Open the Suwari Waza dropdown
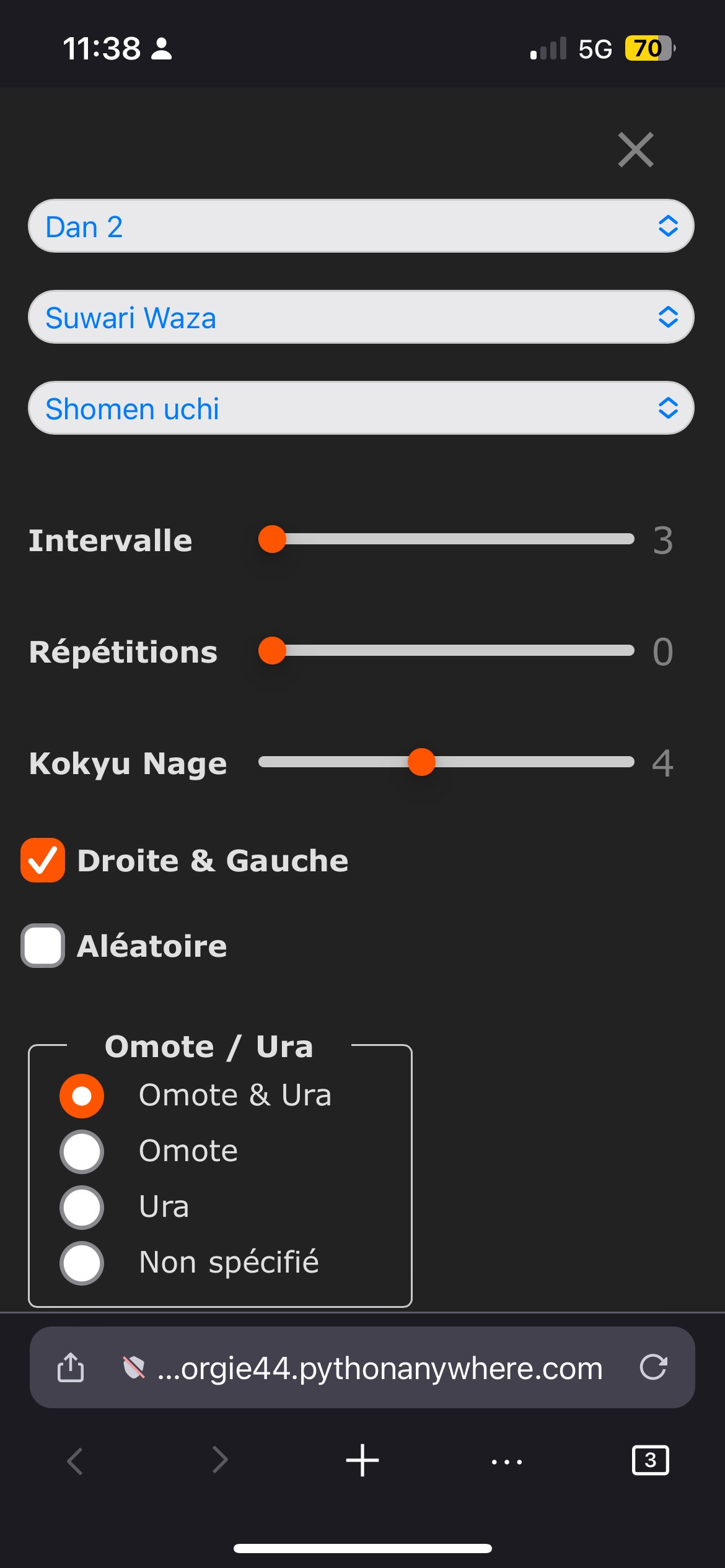The width and height of the screenshot is (725, 1568). tap(361, 317)
